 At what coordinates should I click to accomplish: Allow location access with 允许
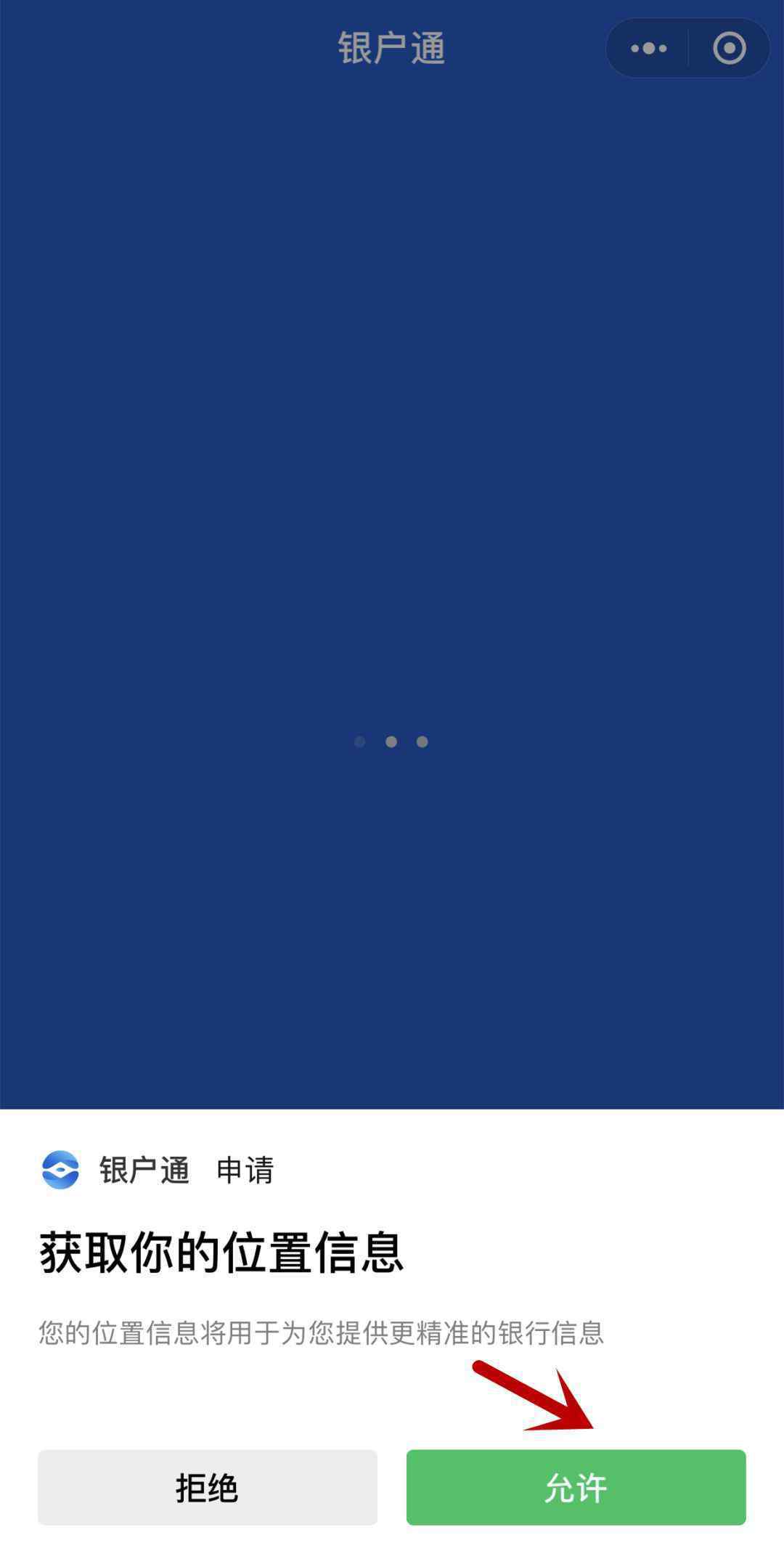point(576,1487)
